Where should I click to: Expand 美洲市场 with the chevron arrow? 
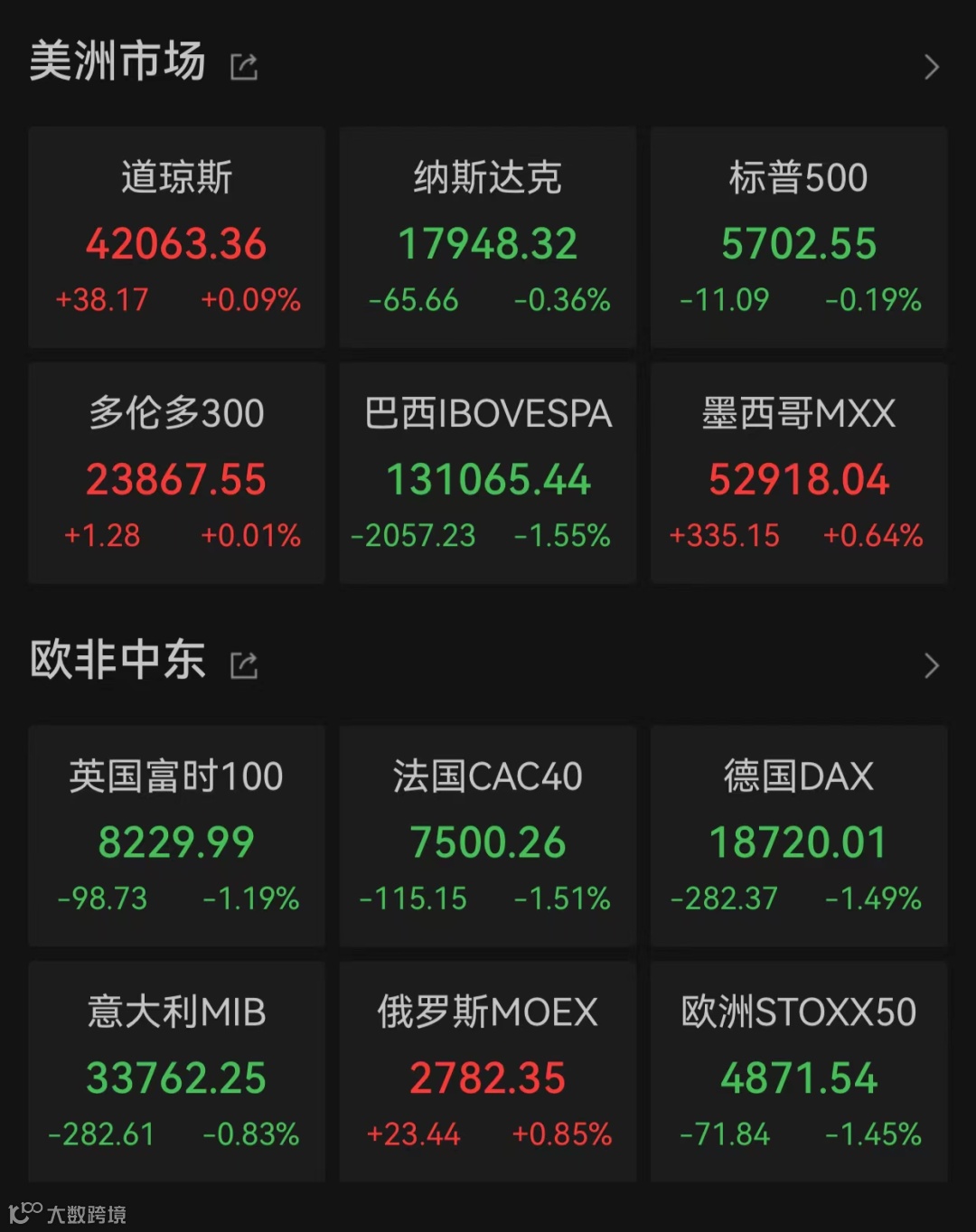932,67
